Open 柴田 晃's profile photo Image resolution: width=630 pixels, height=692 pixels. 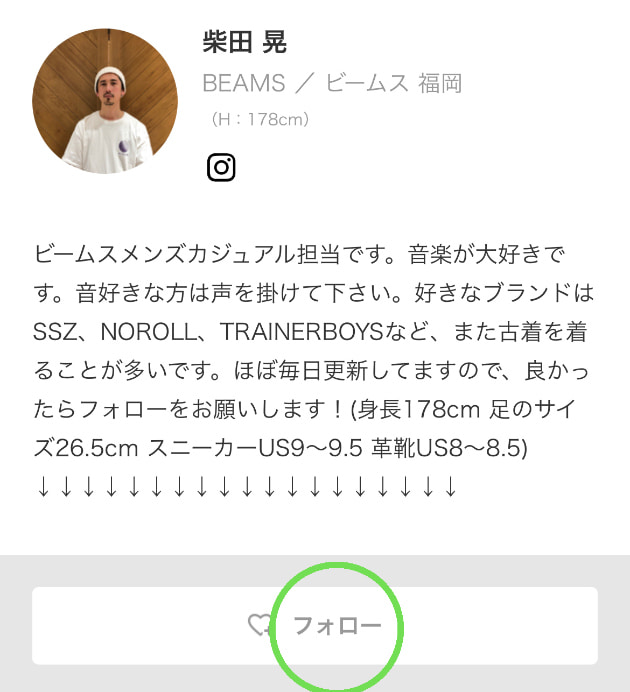point(105,101)
